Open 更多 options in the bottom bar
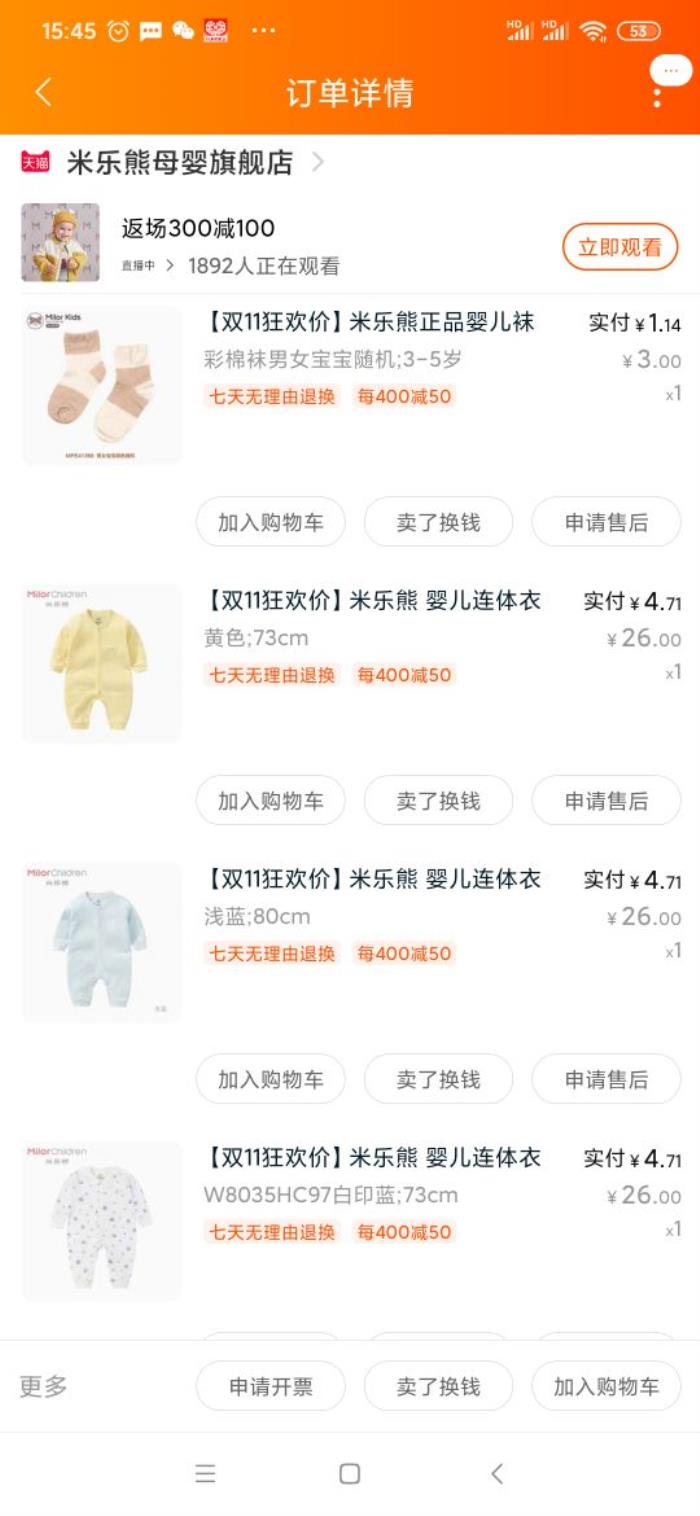 point(44,1387)
